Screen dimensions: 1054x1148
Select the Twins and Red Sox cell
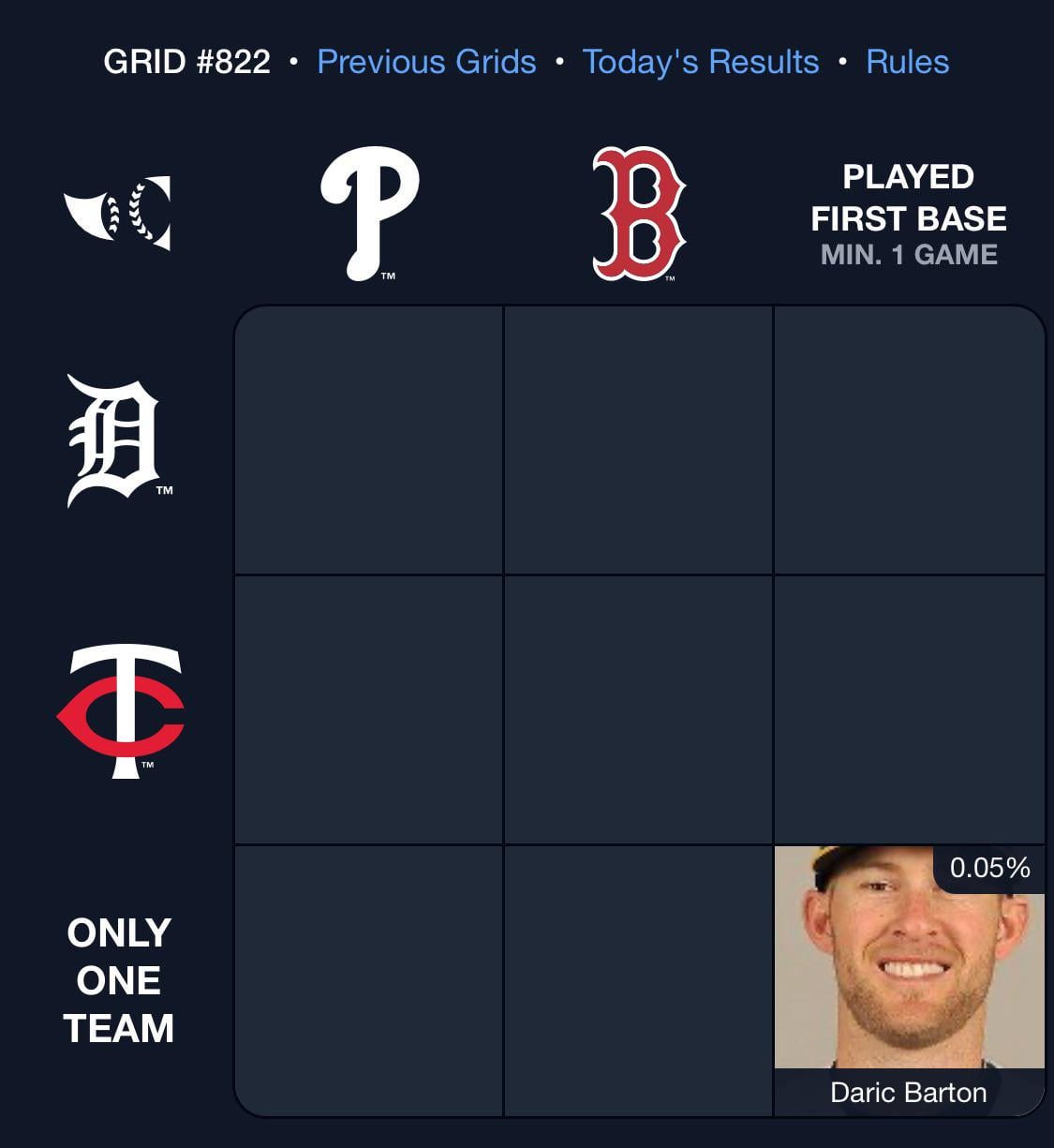pos(638,710)
